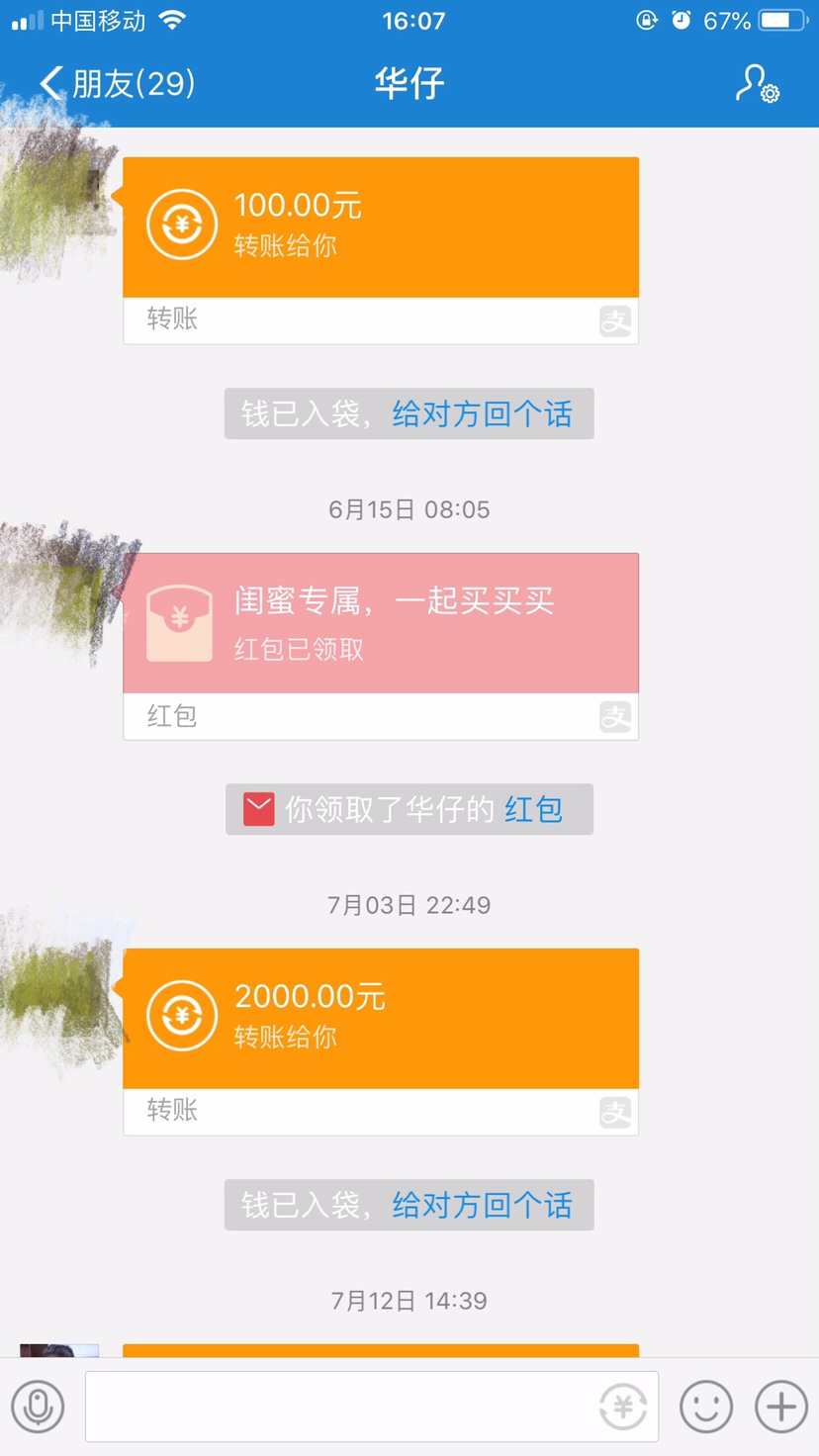Go back to 朋友(29) list
819x1456 pixels.
117,83
